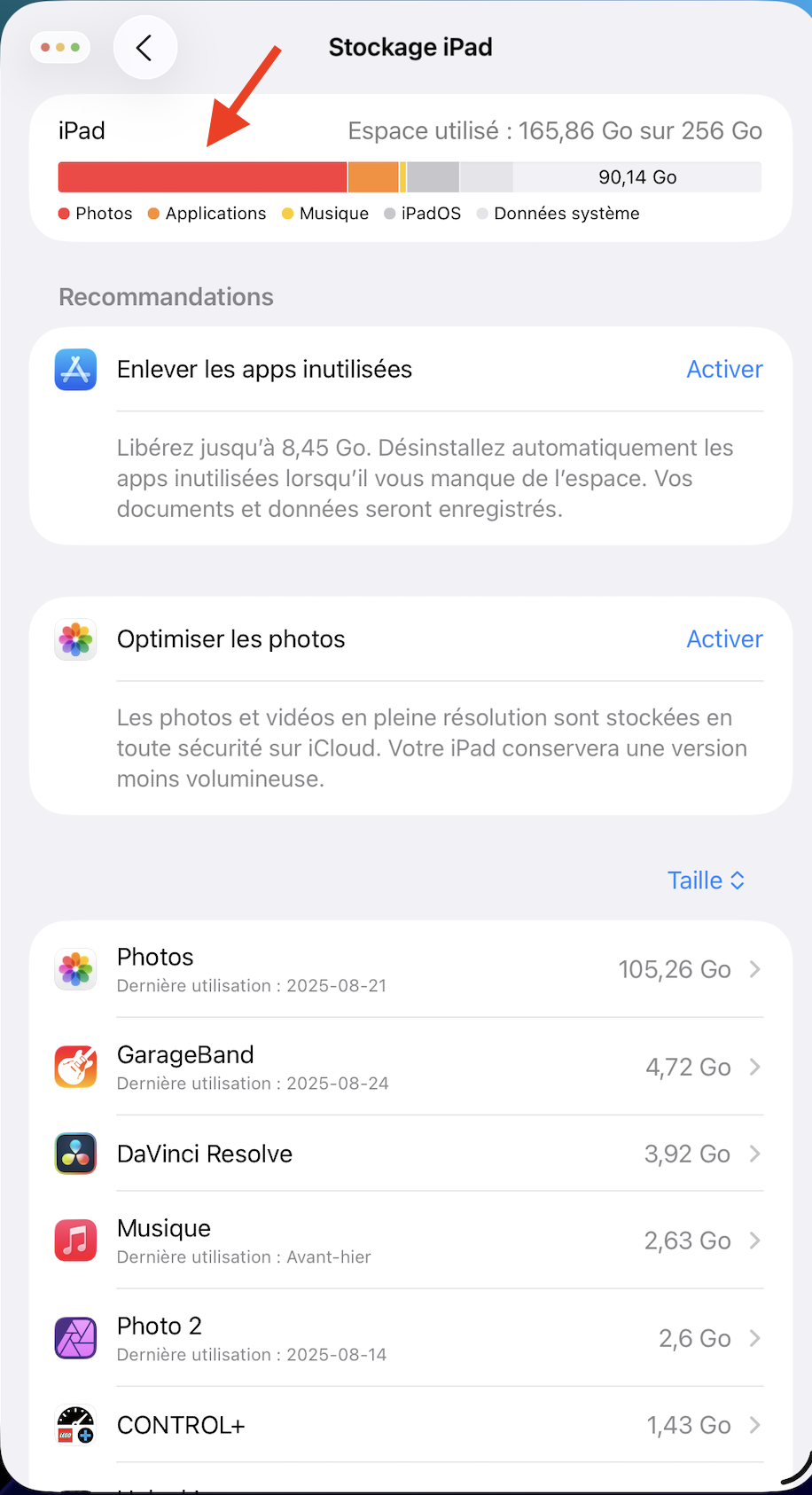
Task: Open CONTROL+ storage details
Action: click(410, 1425)
